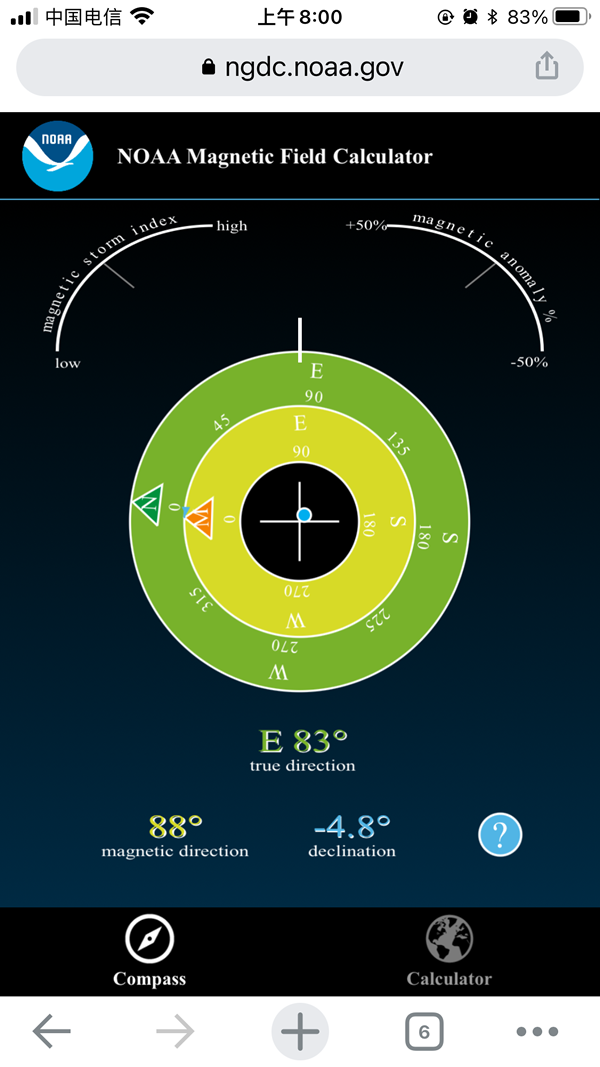Switch to the Calculator tab

449,951
